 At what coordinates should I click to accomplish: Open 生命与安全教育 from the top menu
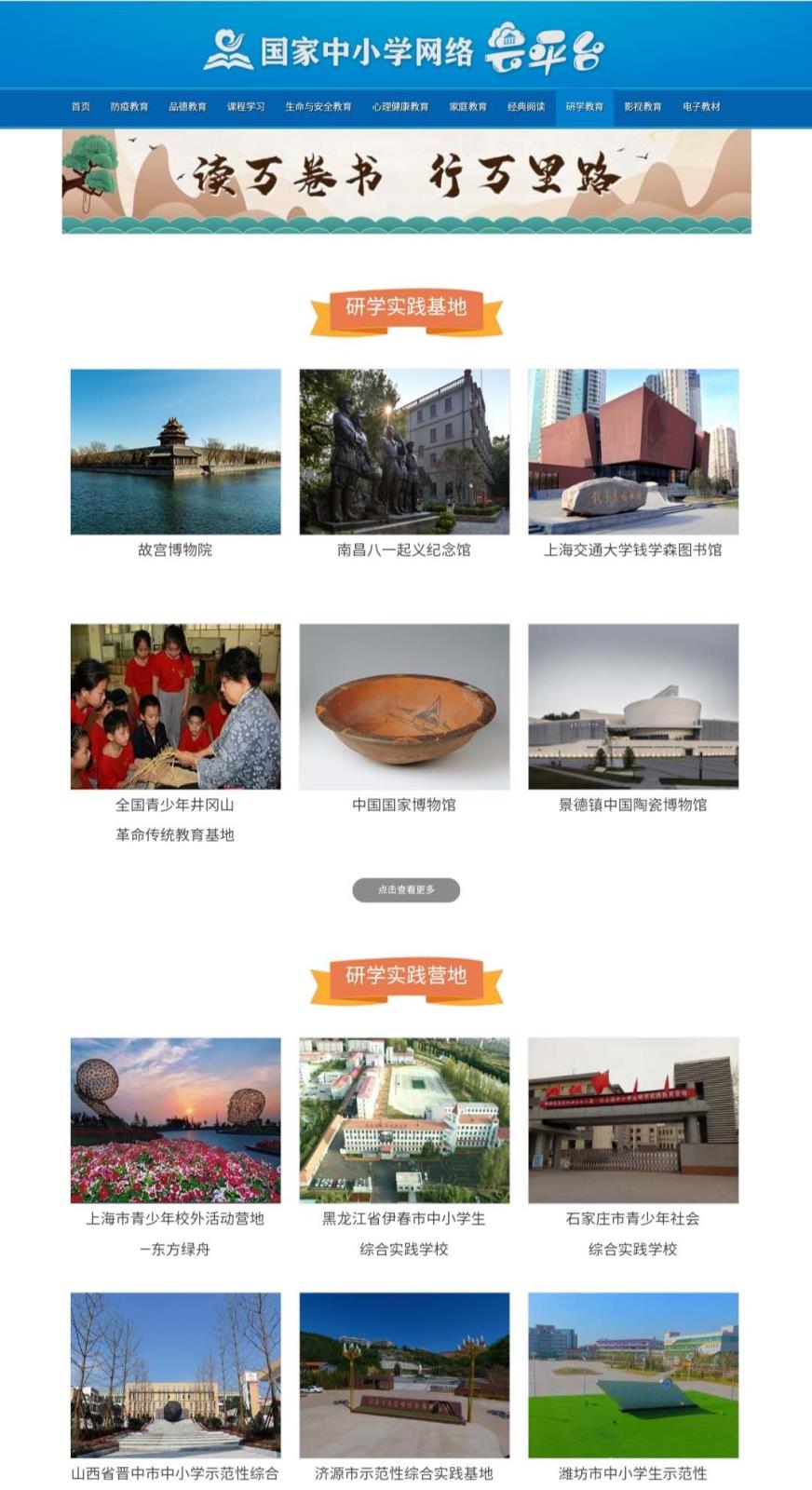tap(318, 107)
